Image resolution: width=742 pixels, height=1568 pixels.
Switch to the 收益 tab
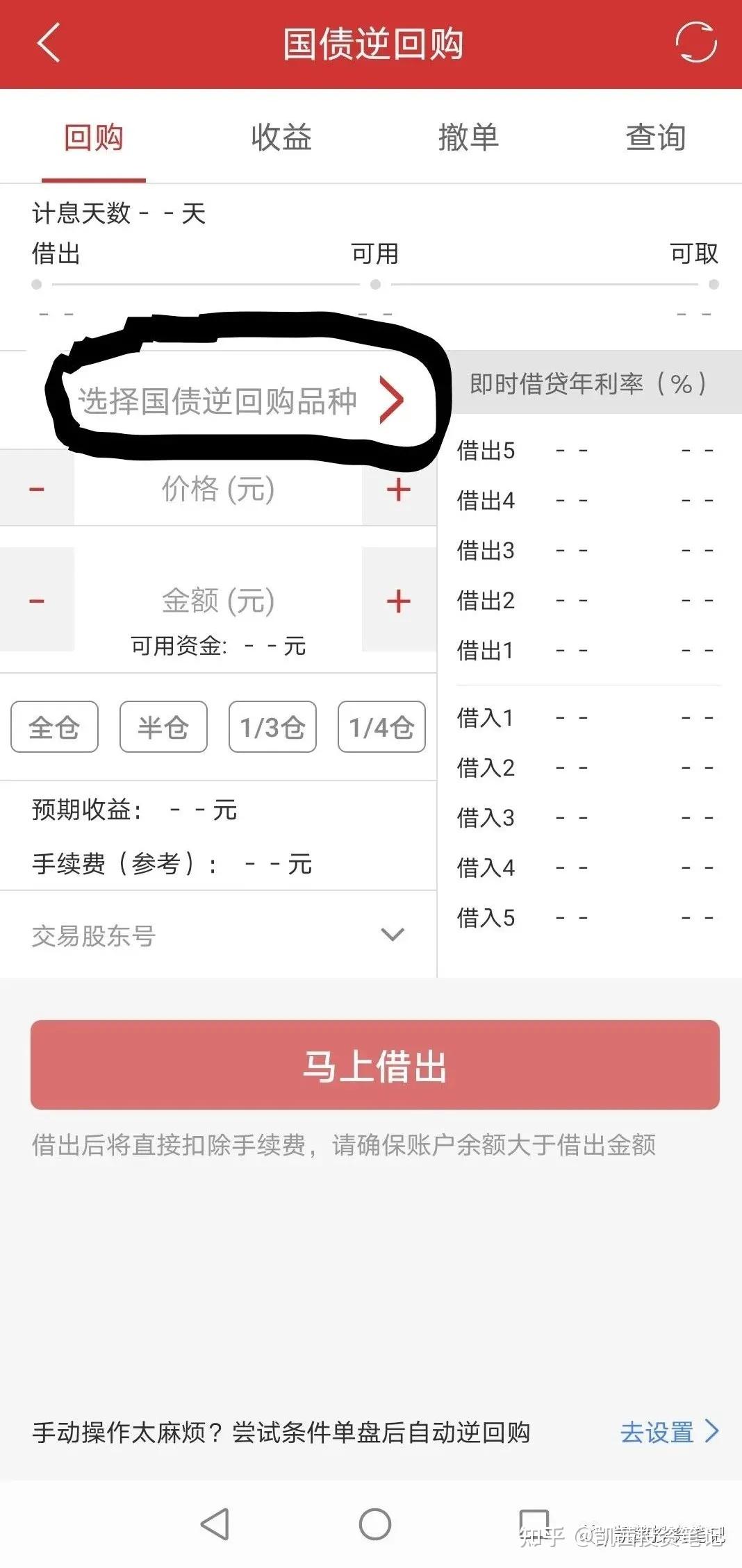point(280,137)
